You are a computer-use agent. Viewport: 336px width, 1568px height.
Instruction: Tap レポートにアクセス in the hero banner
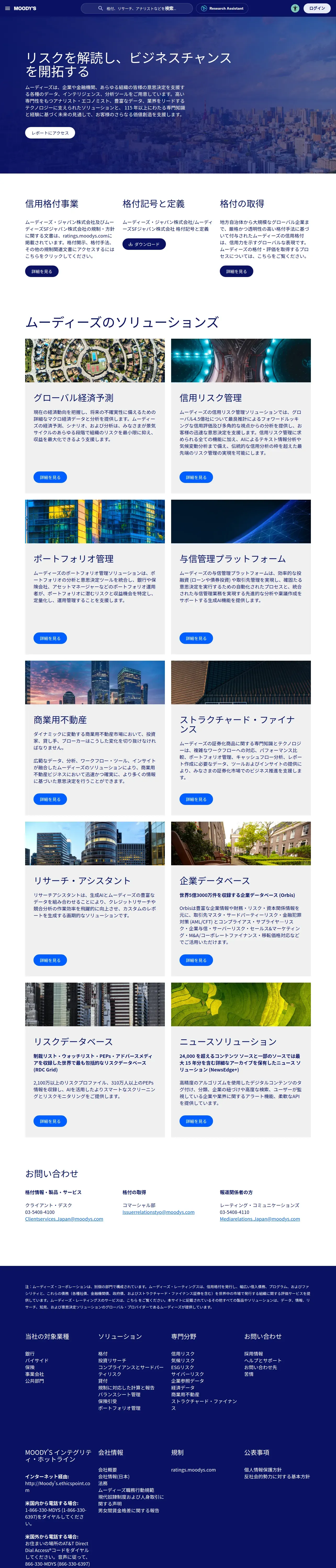pos(50,133)
